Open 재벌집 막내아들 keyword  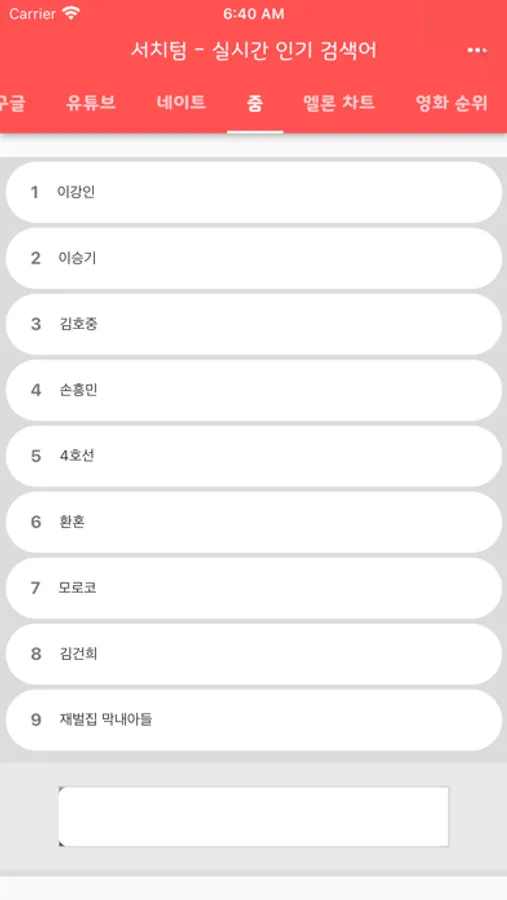[x=254, y=720]
